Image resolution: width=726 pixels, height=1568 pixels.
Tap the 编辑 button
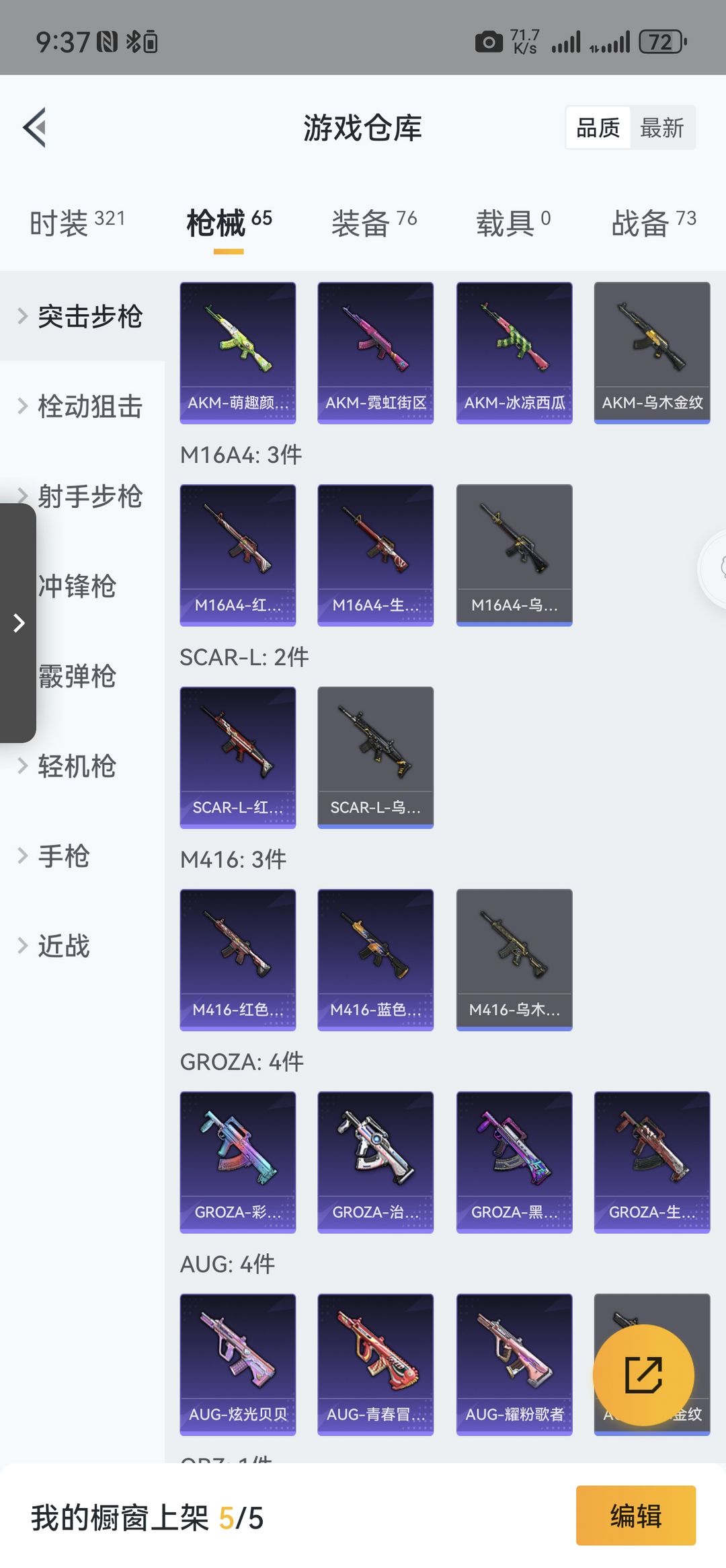click(635, 1516)
